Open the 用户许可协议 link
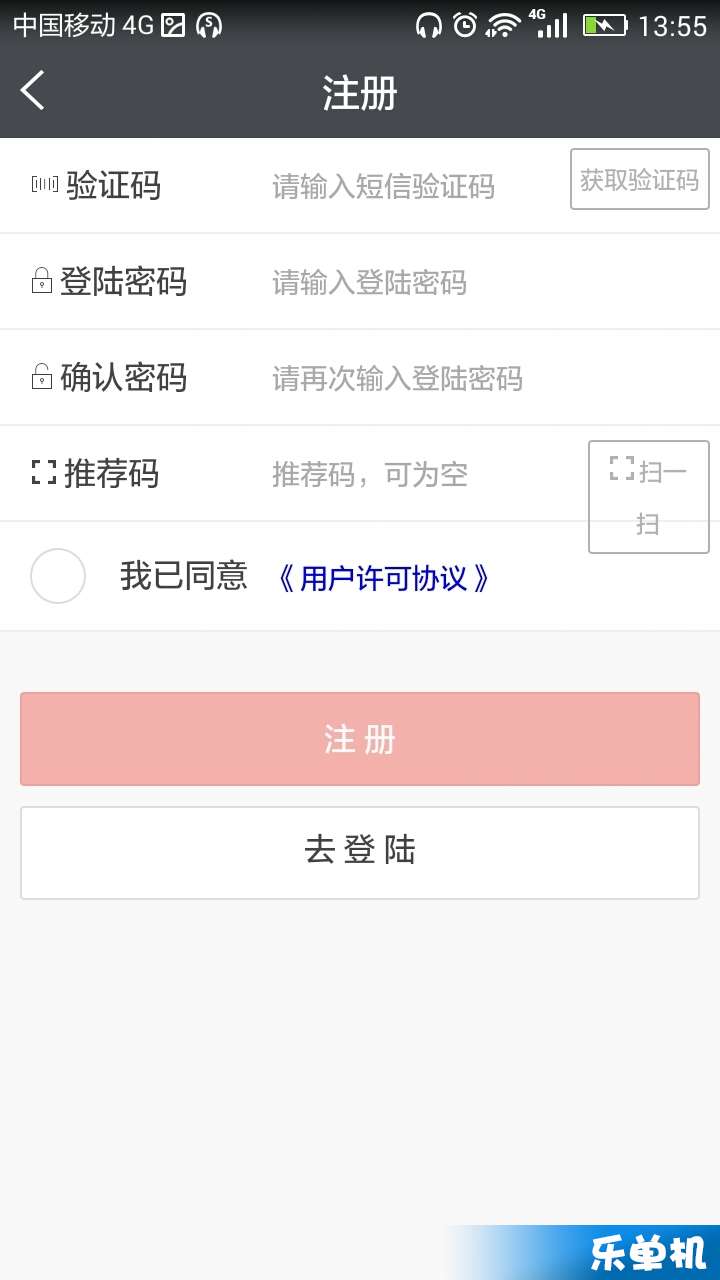The height and width of the screenshot is (1280, 720). [384, 578]
